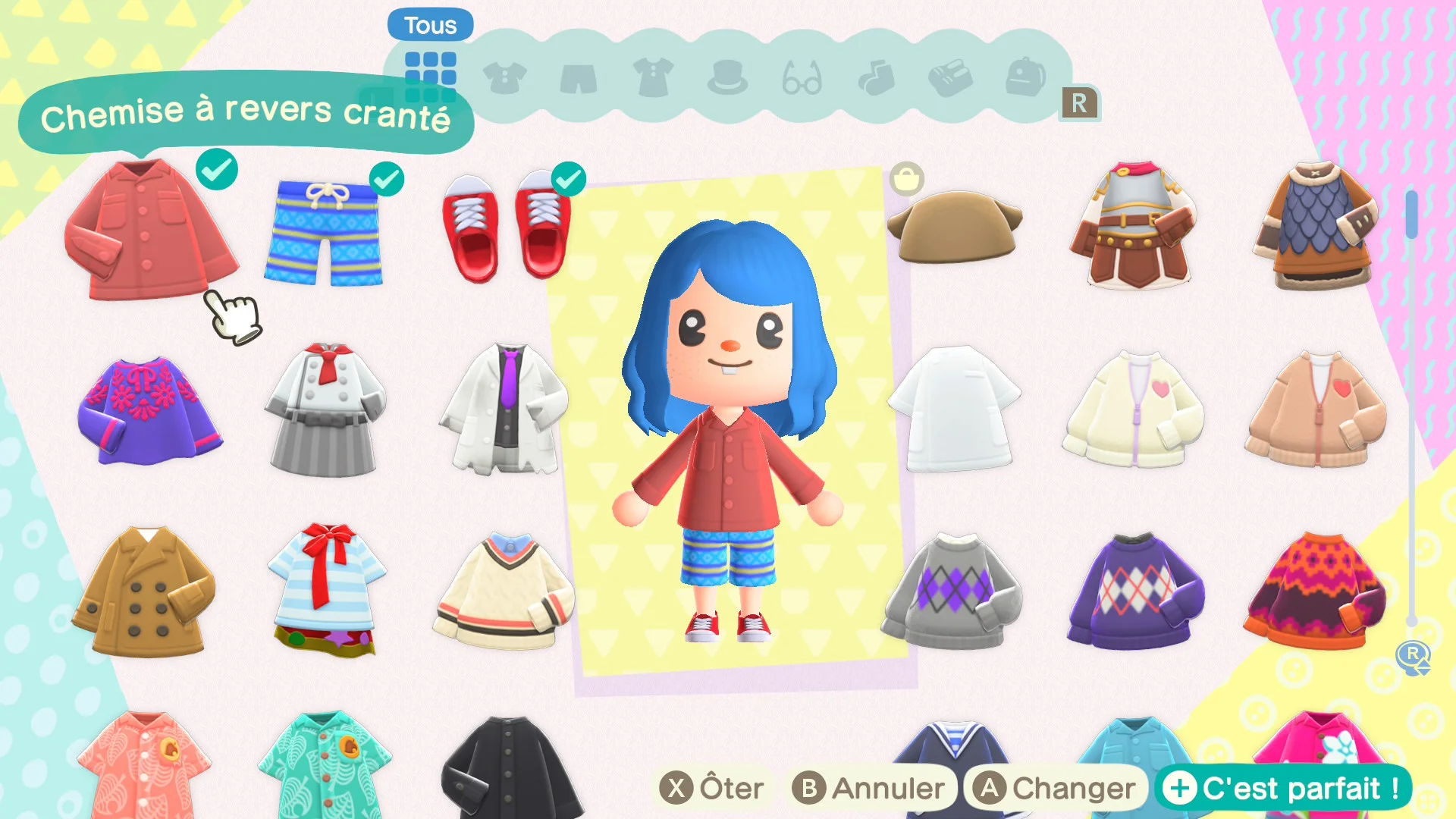The image size is (1456, 819).
Task: Select the blue patterned shorts
Action: 324,232
